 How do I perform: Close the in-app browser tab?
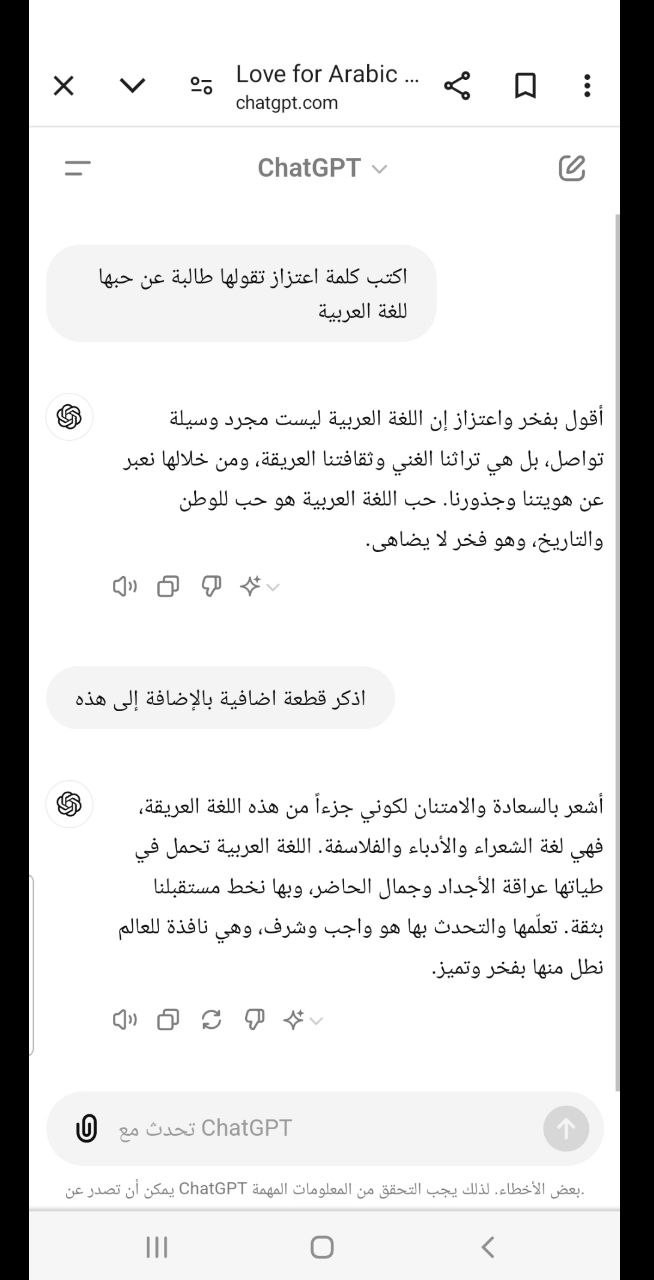tap(63, 86)
